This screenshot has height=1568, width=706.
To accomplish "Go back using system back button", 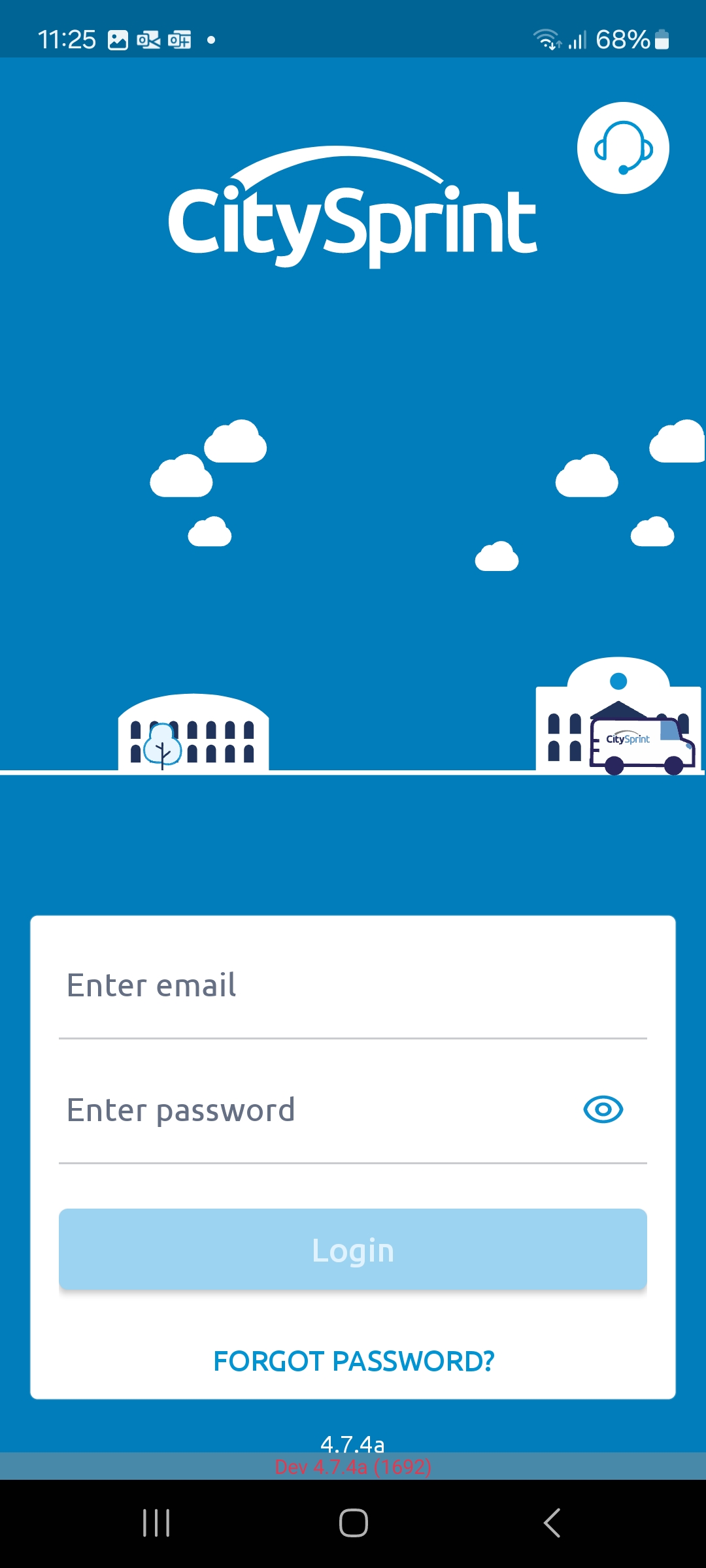I will (x=552, y=1523).
